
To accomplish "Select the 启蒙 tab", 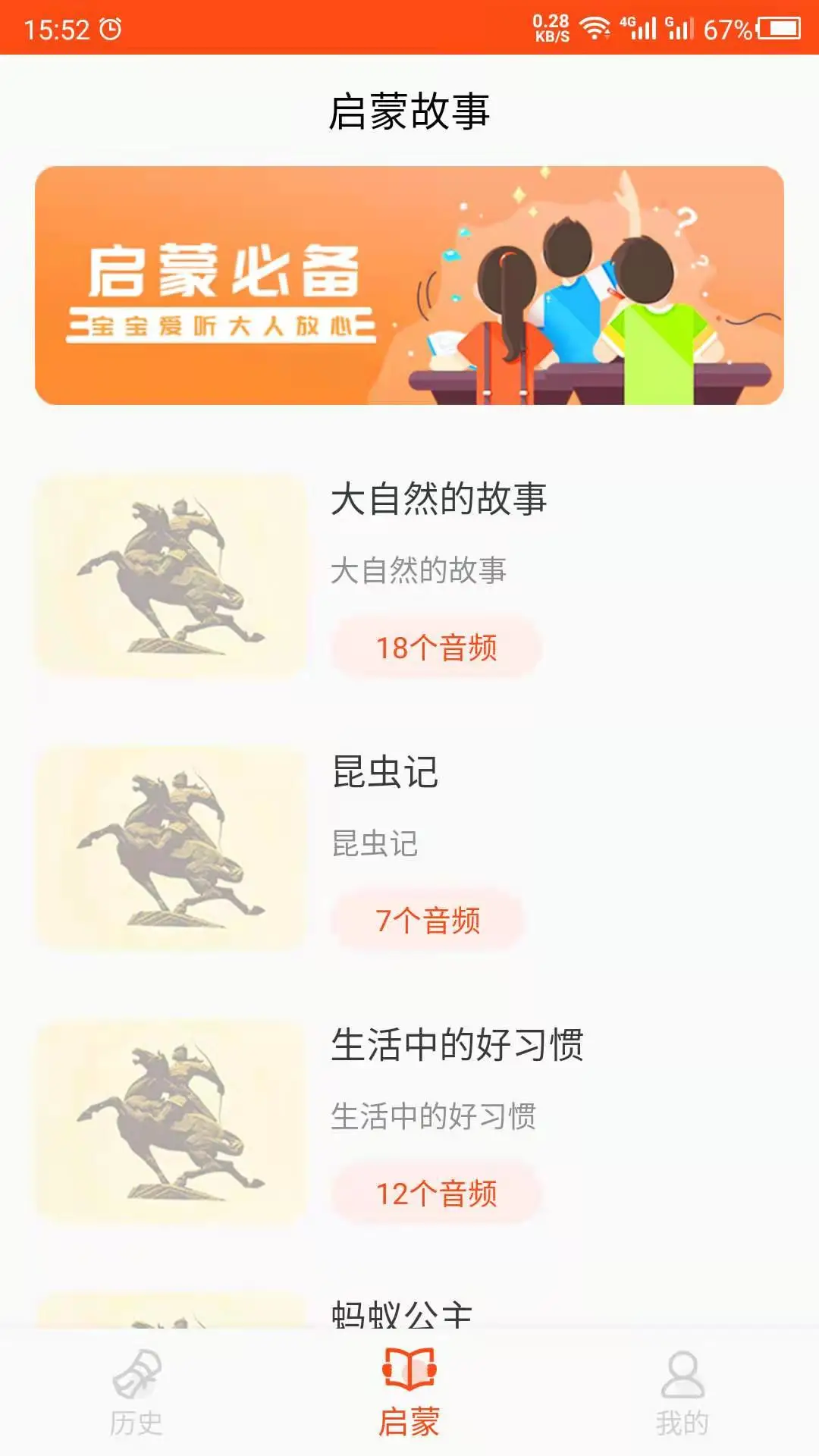I will coord(409,1392).
